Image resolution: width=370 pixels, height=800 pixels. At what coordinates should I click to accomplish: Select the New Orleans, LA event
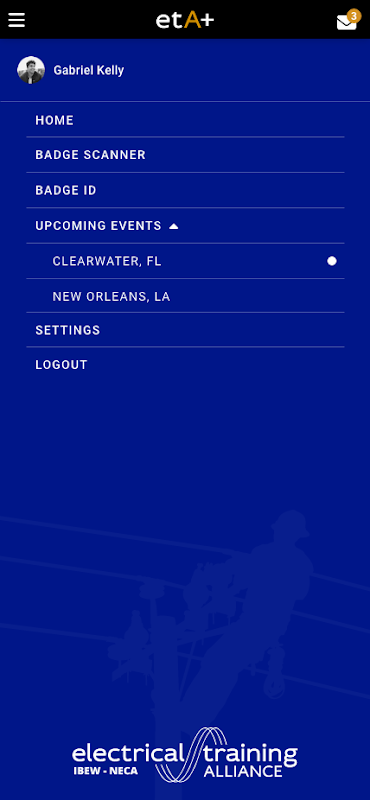(185, 296)
